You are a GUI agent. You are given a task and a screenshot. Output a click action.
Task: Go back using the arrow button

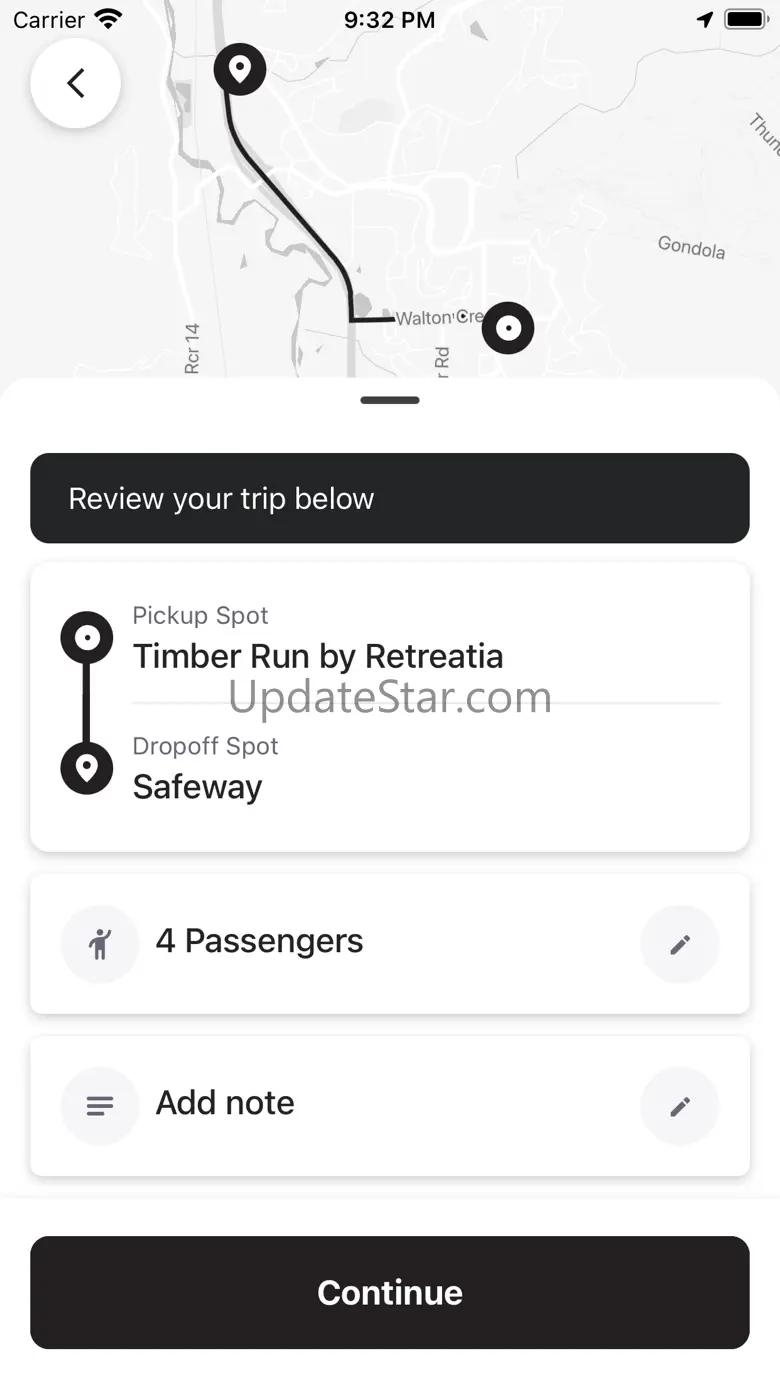pyautogui.click(x=76, y=83)
